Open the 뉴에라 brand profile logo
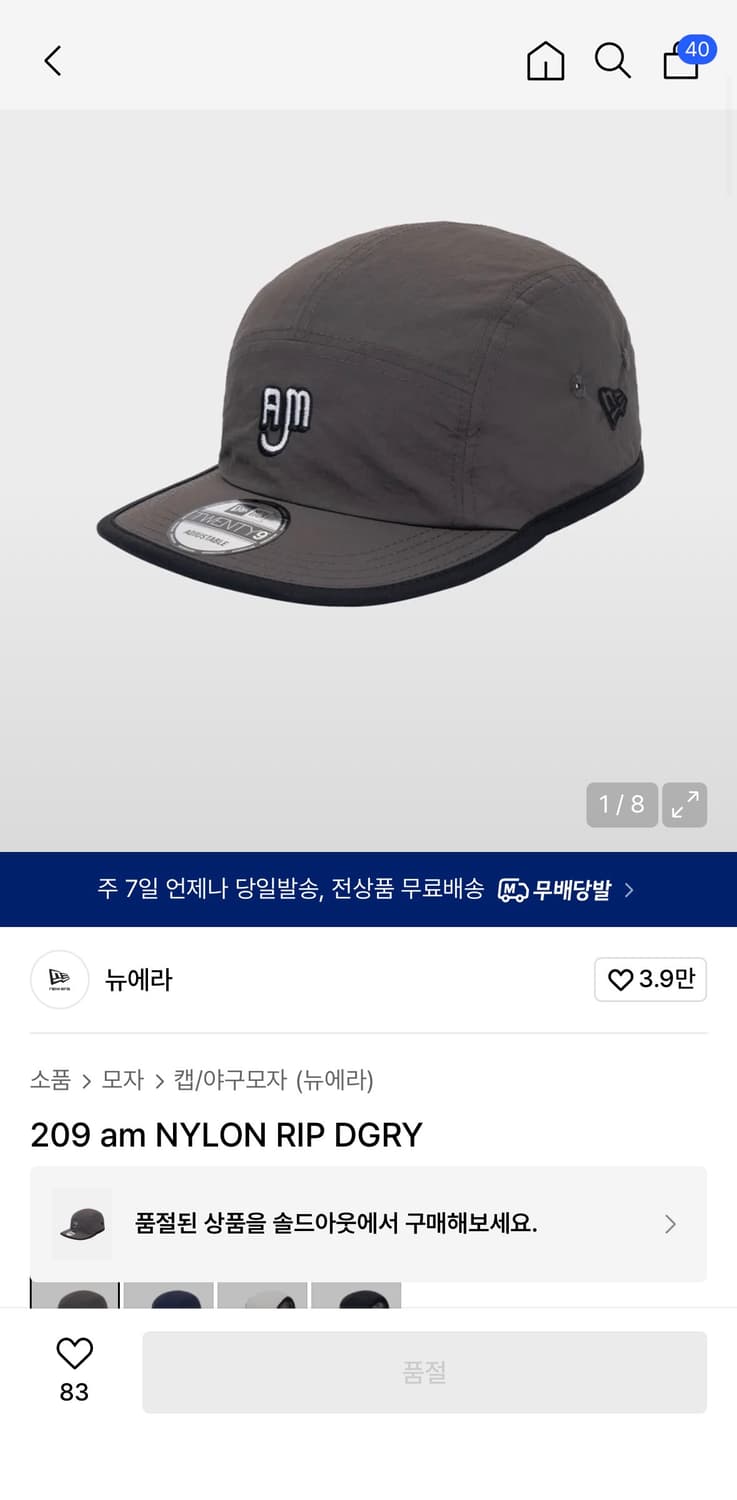This screenshot has height=1500, width=737. coord(59,979)
